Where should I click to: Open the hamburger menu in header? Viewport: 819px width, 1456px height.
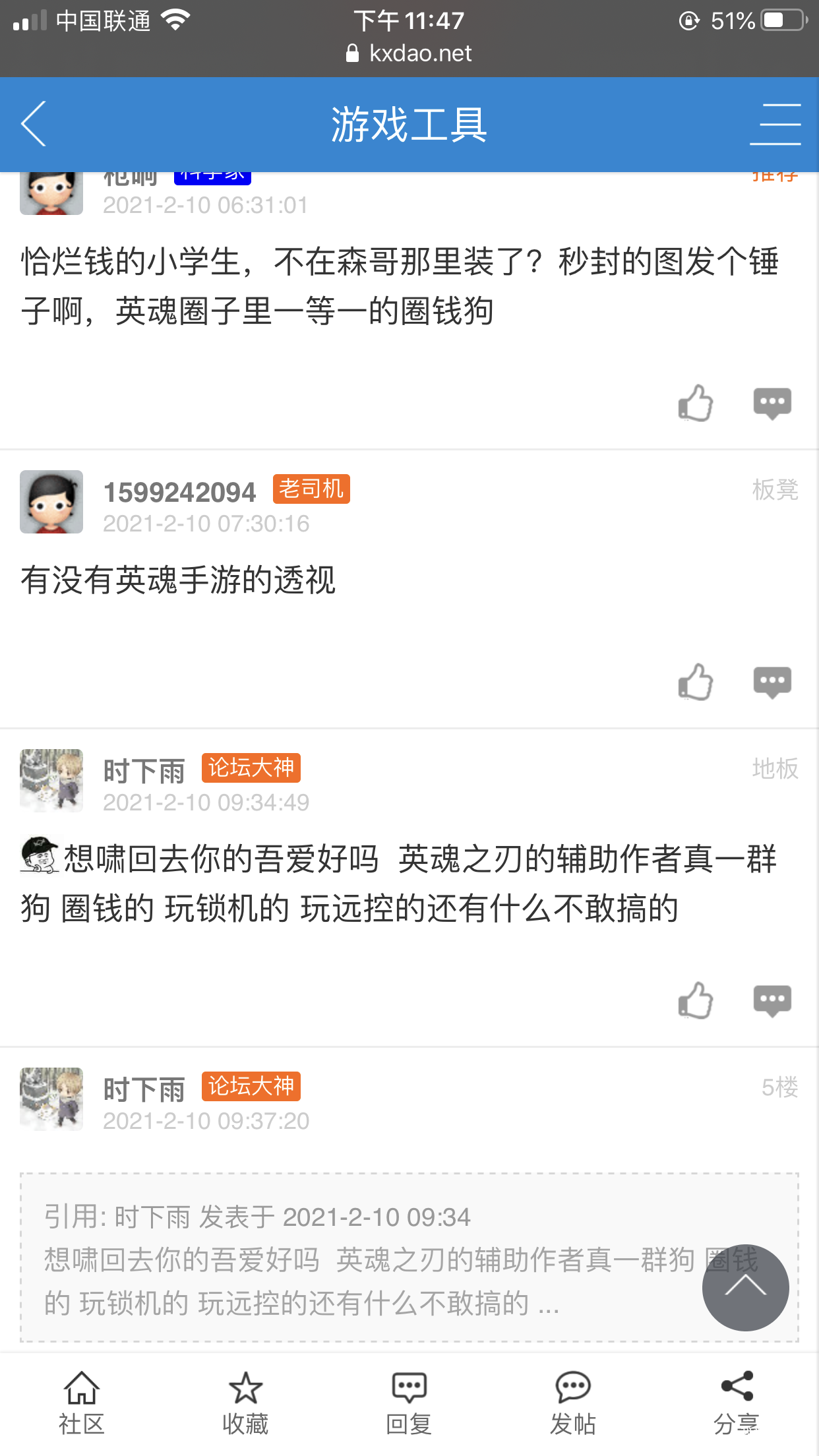click(x=775, y=124)
